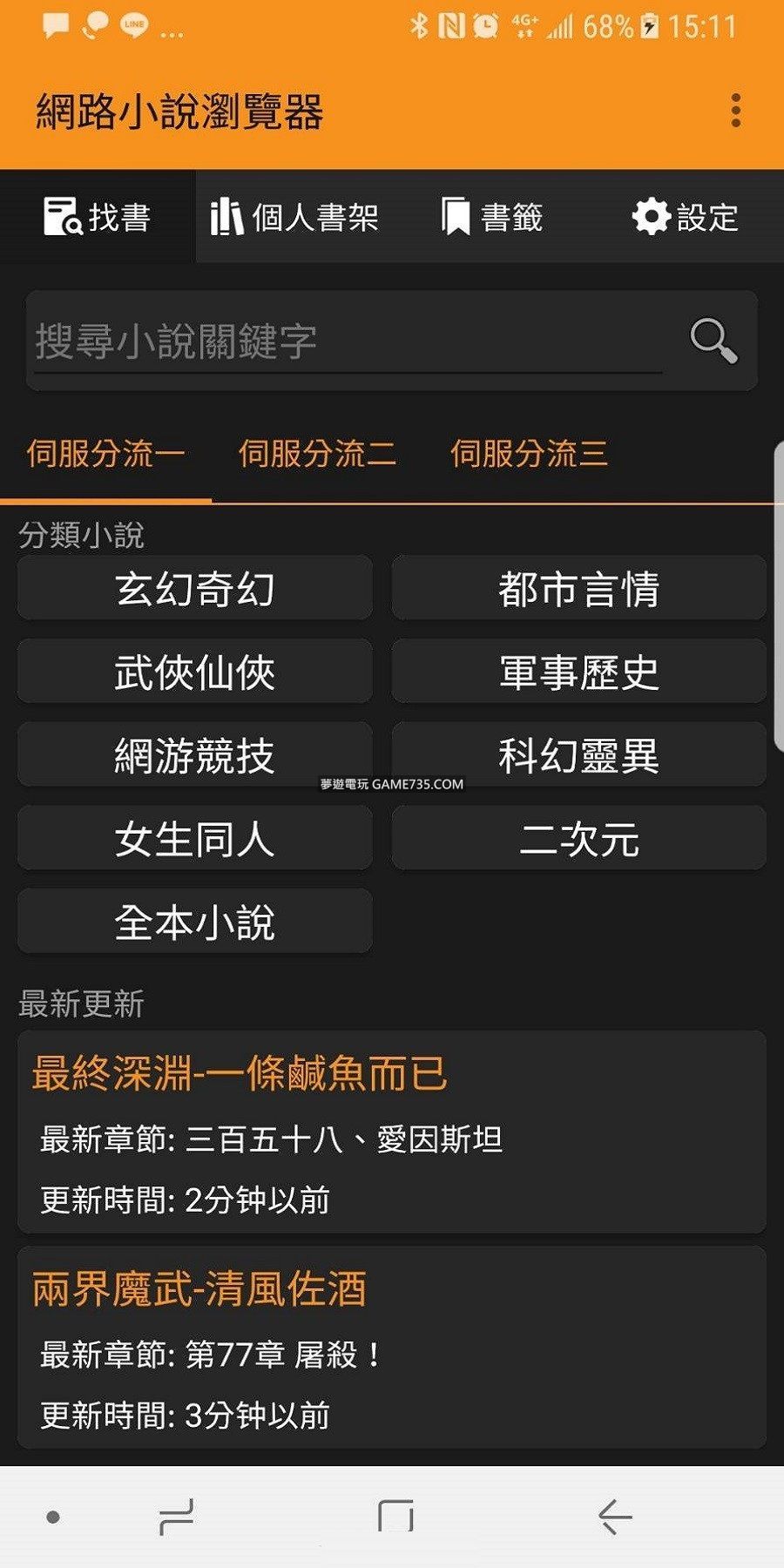
Task: Select the 女生同人 category
Action: 195,839
